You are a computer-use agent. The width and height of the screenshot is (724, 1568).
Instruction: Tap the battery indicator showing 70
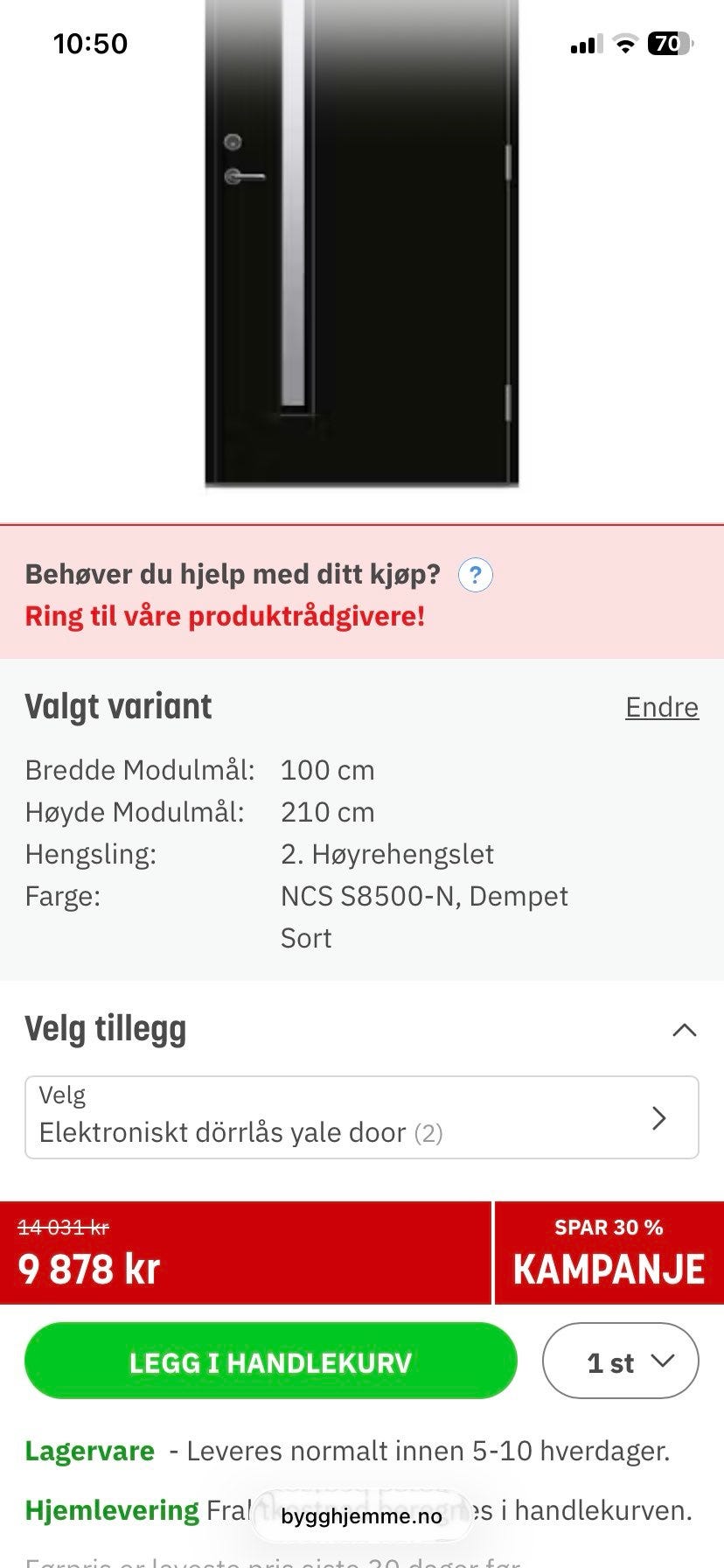668,41
